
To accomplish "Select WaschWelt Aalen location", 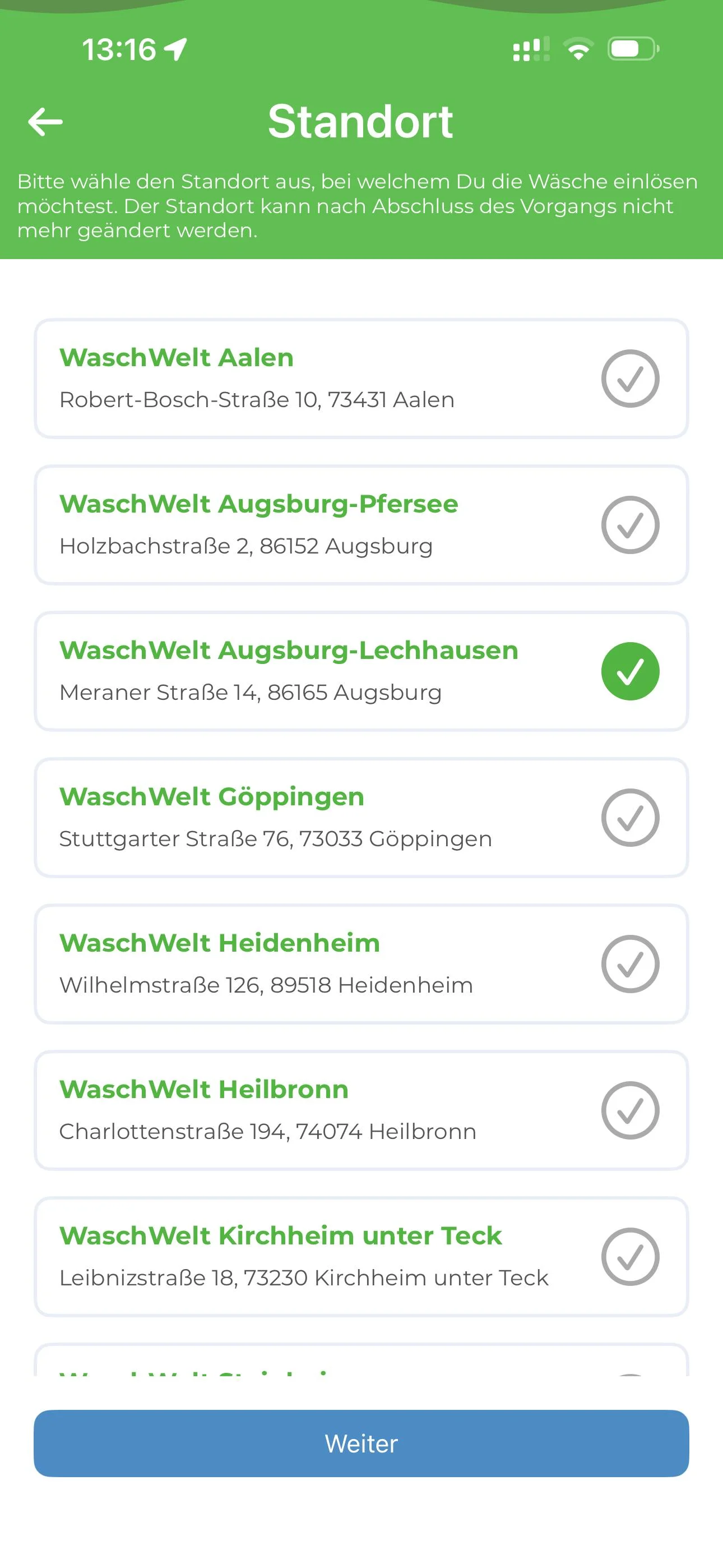I will (361, 378).
